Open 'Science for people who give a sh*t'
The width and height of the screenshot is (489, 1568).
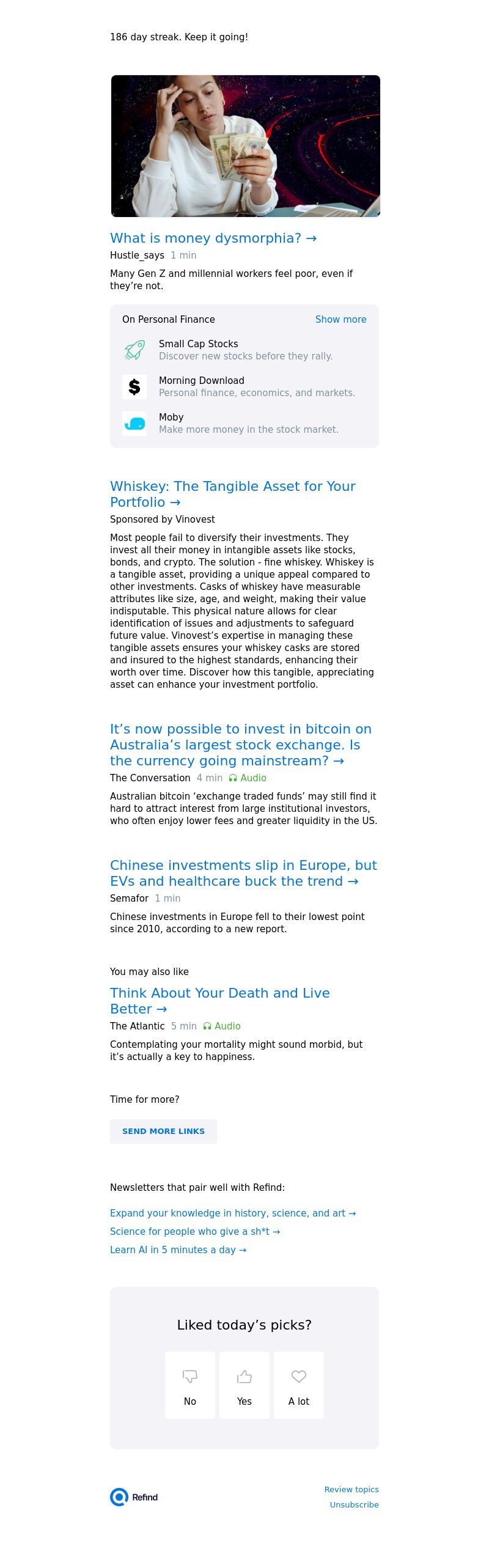coord(194,1232)
